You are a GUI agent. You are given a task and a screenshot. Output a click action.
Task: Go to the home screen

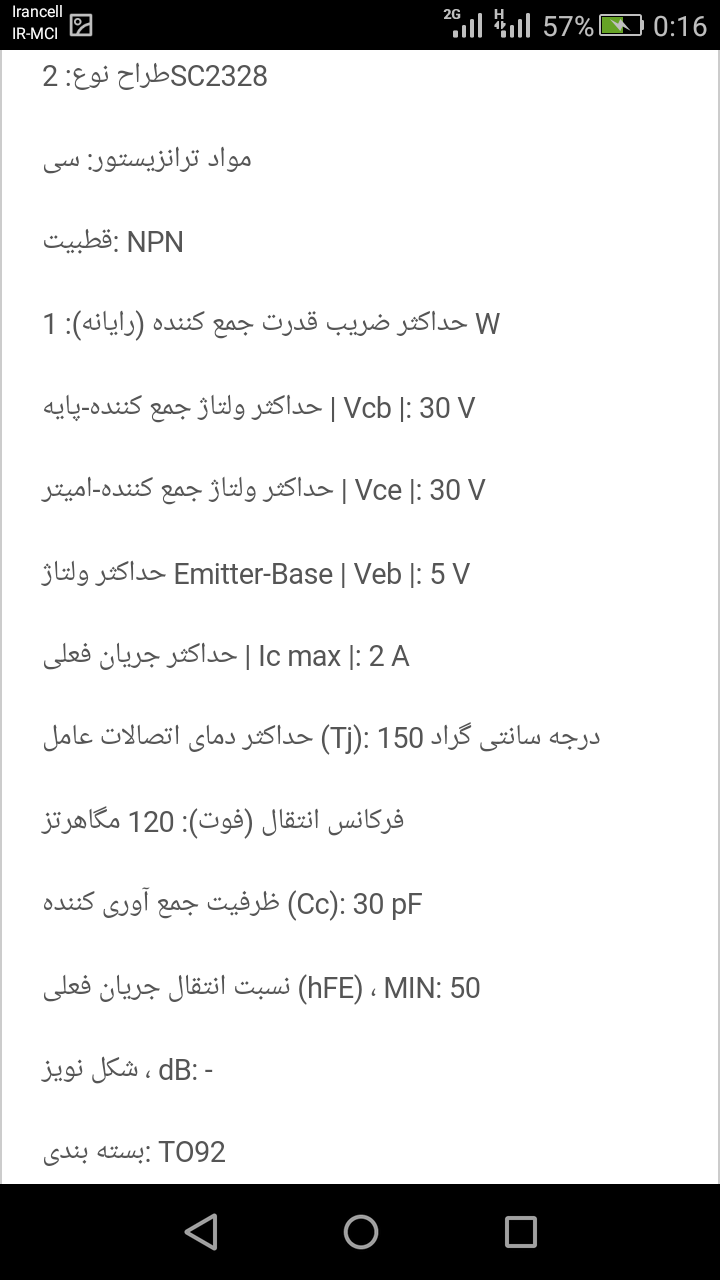coord(360,1231)
